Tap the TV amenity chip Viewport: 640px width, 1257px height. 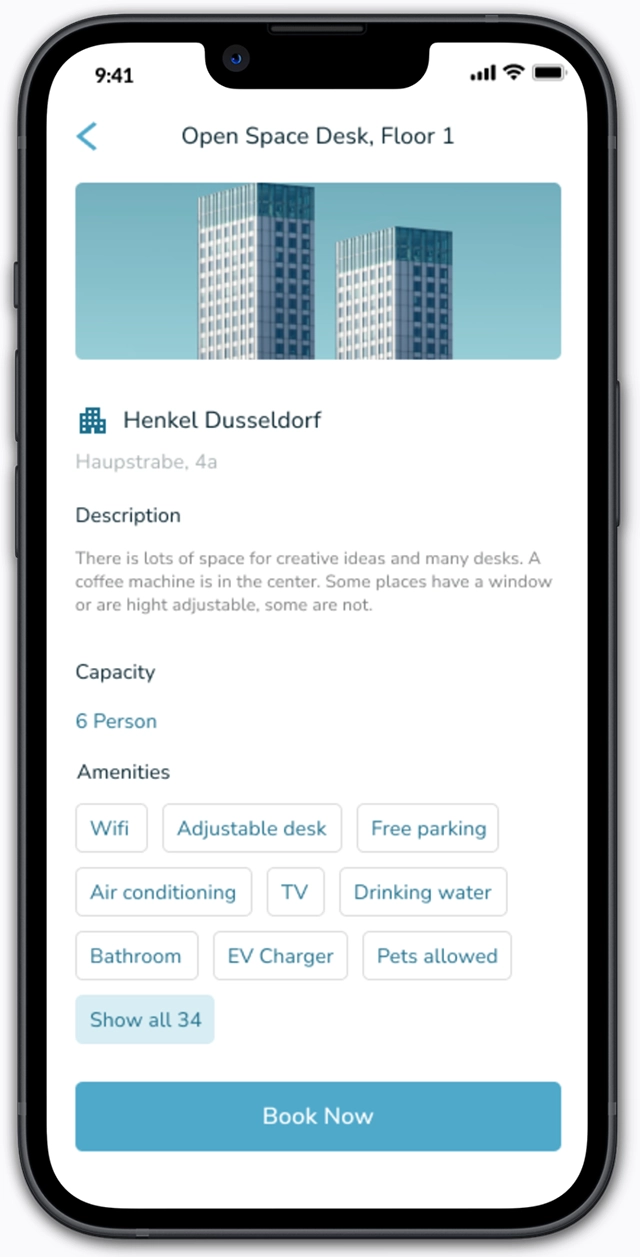(x=295, y=892)
